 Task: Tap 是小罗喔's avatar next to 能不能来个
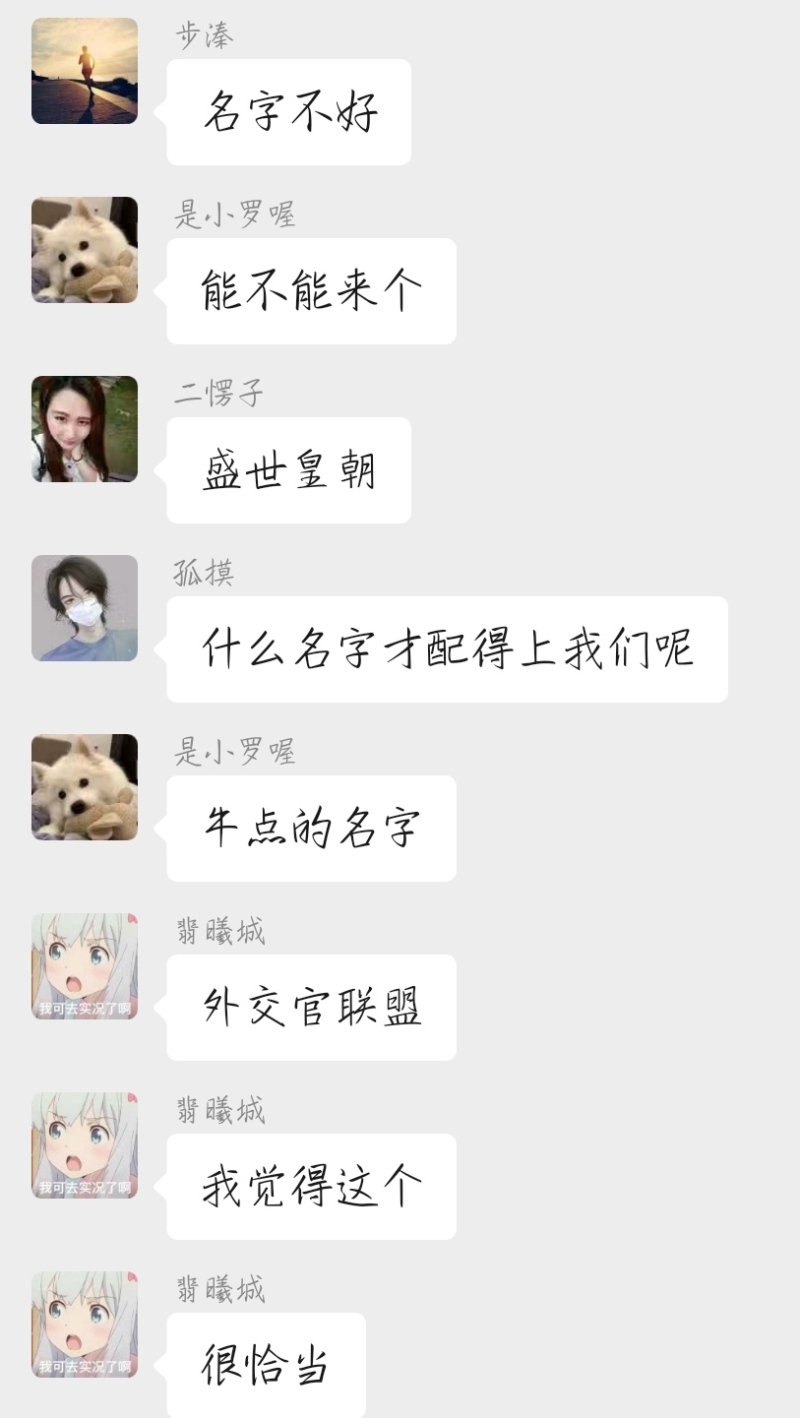tap(84, 250)
